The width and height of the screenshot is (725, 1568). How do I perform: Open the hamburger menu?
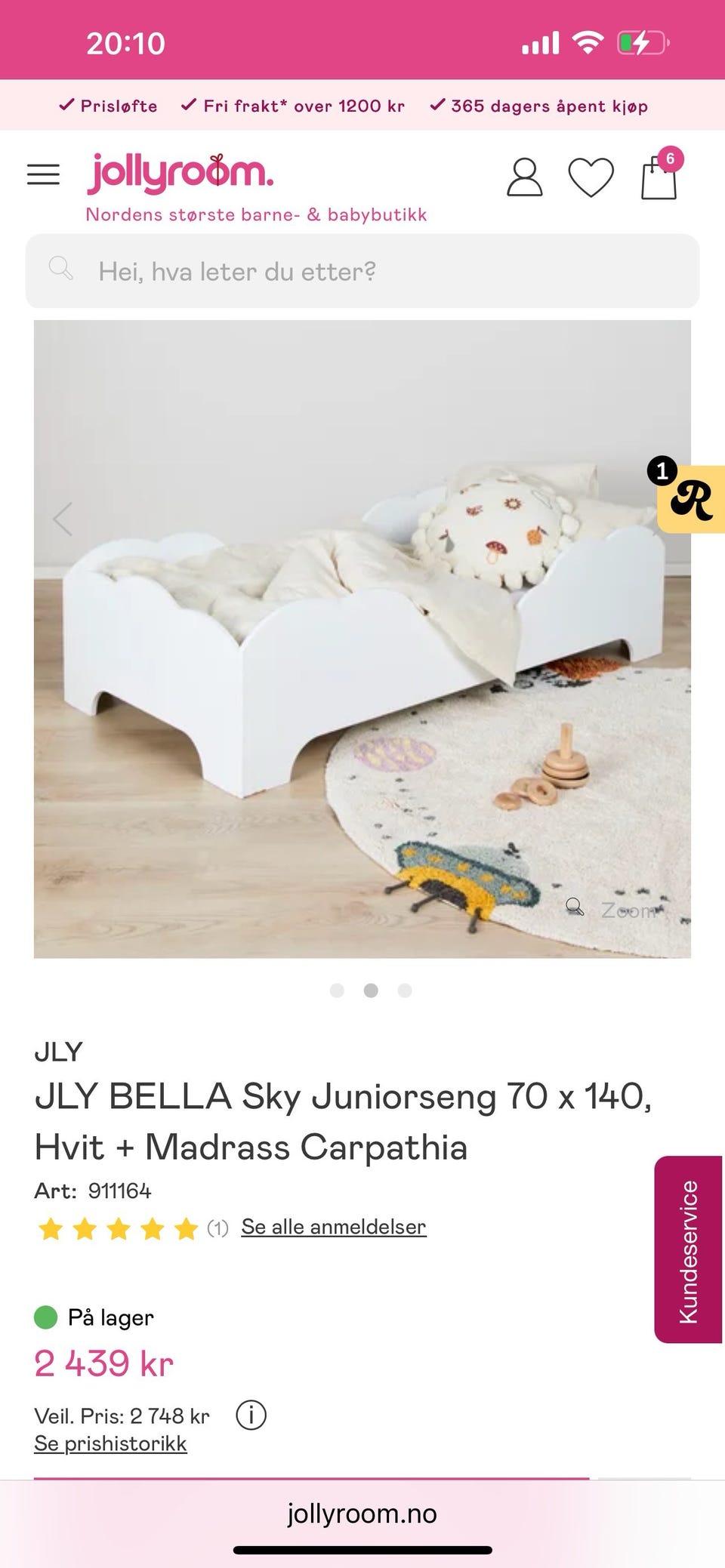[x=43, y=174]
